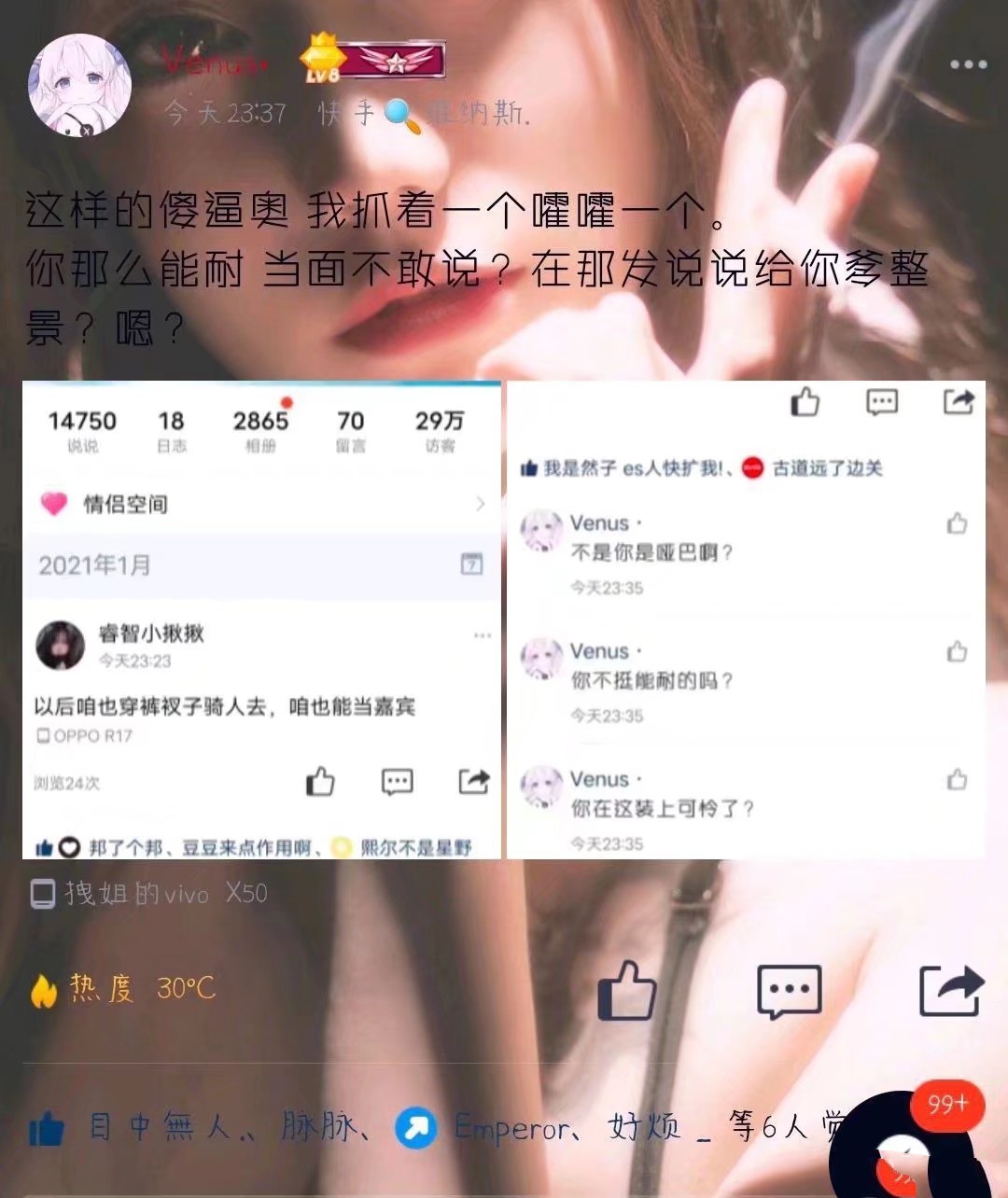
Task: Open the list of people who liked
Action: point(439,1128)
